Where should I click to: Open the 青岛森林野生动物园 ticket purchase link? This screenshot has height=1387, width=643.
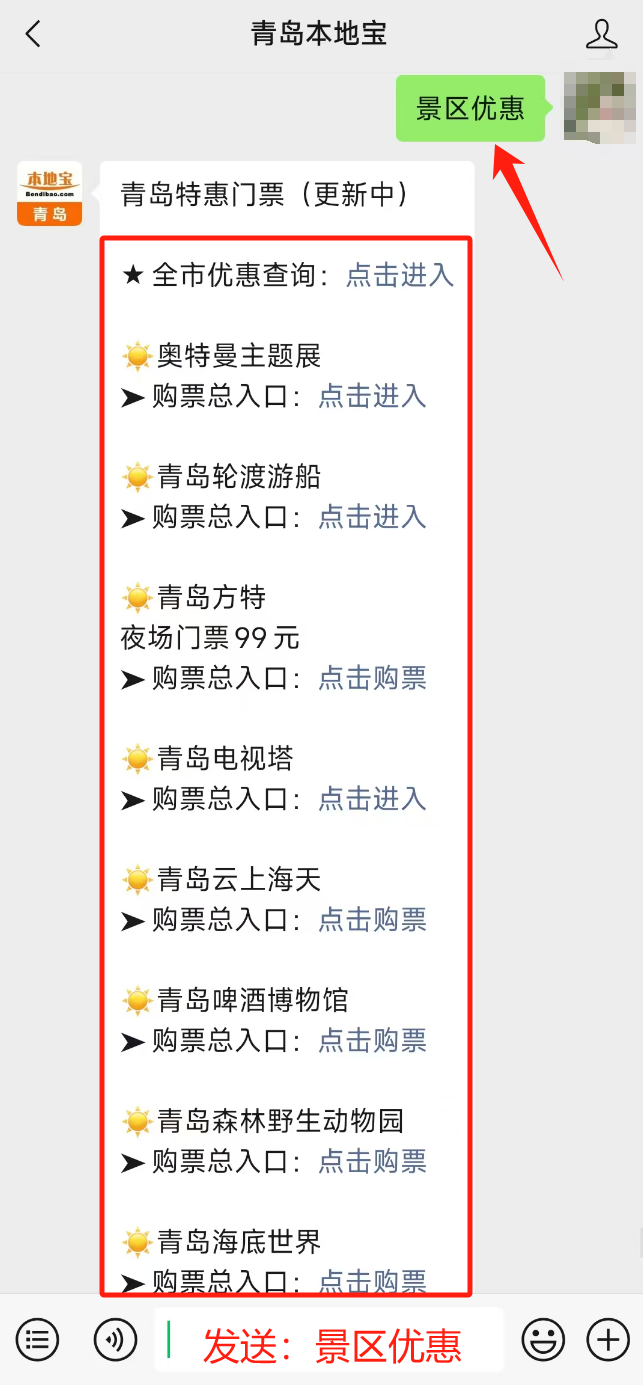[x=372, y=1162]
